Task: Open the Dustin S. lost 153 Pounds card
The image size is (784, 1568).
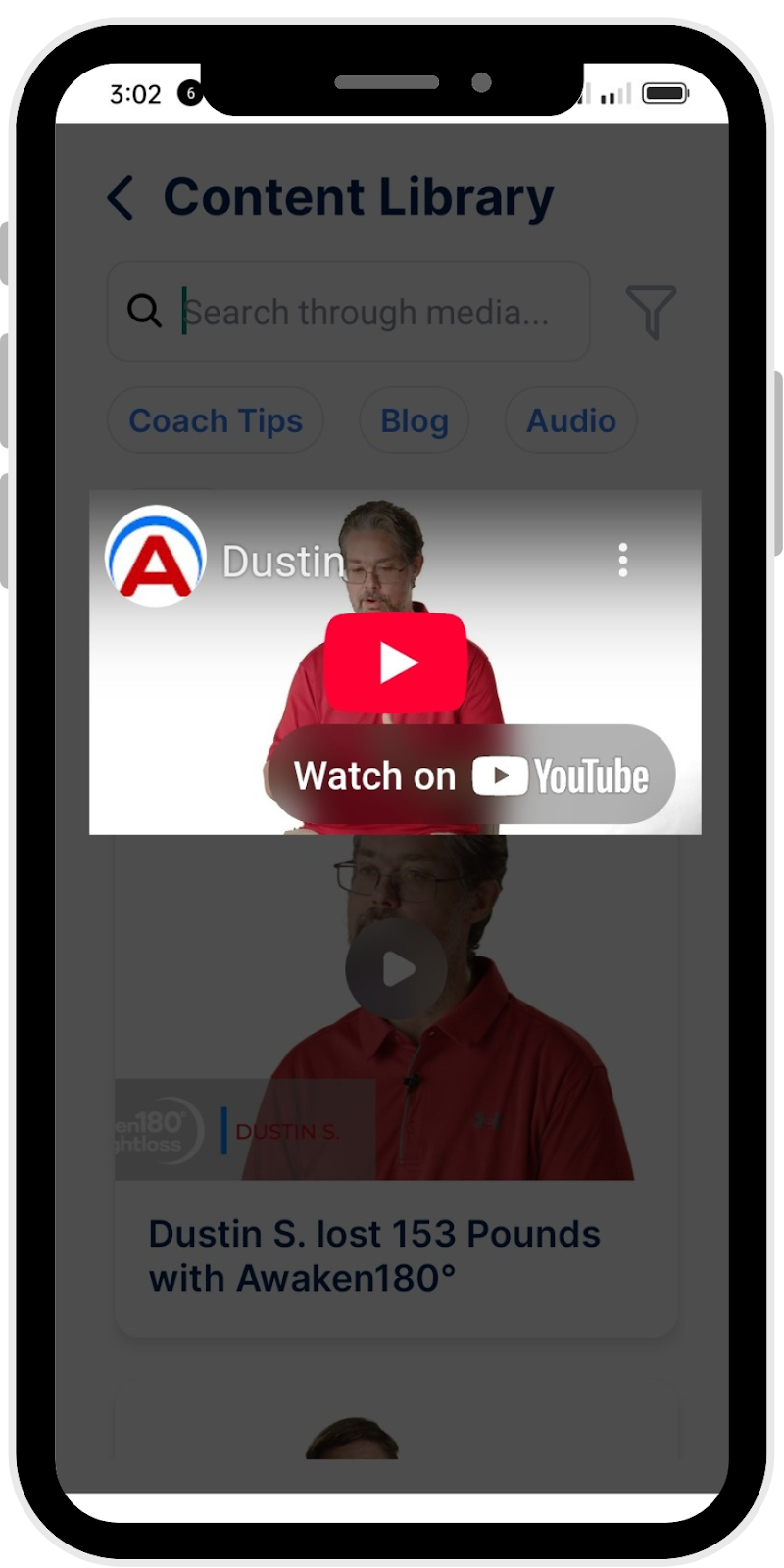Action: pyautogui.click(x=374, y=1255)
